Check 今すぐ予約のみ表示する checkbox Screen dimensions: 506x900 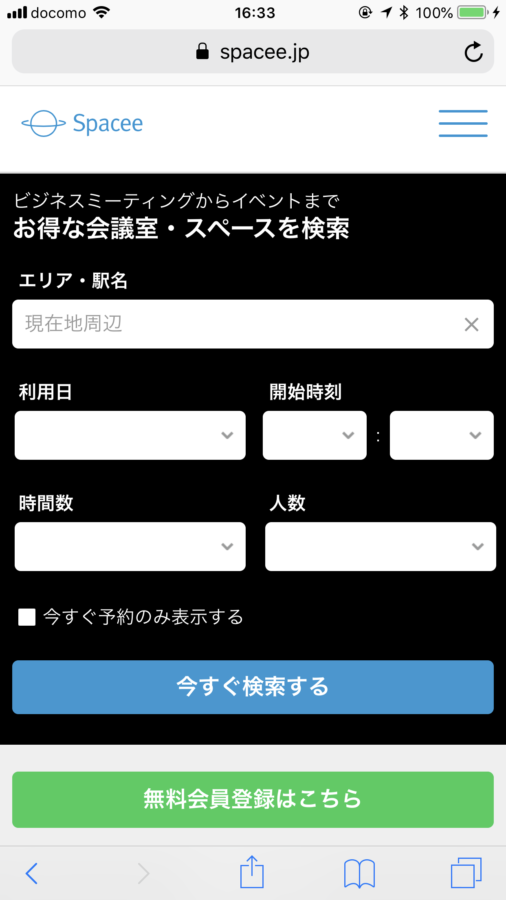pos(27,618)
